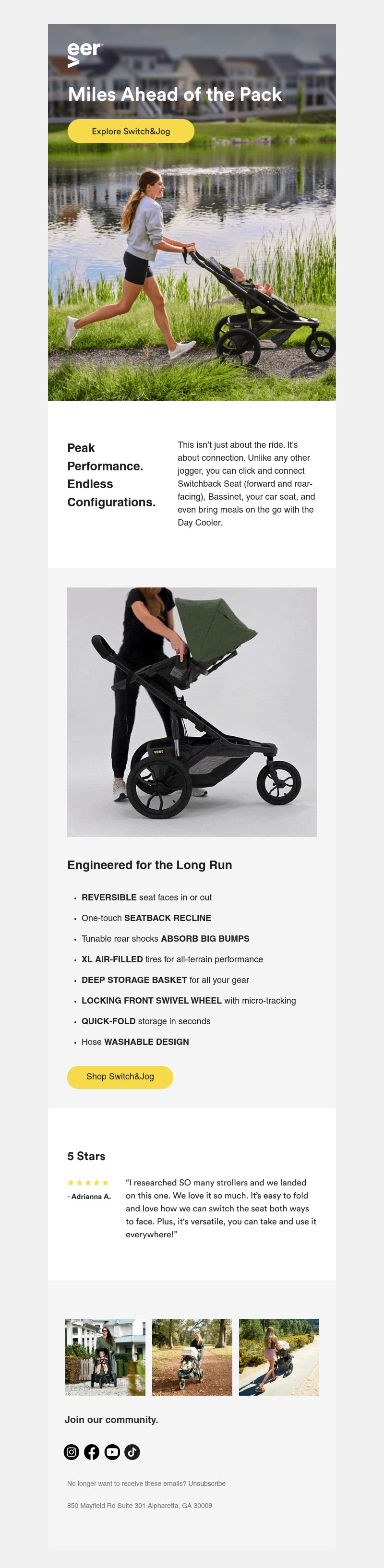Screen dimensions: 384x1568
Task: Open the TikTok icon
Action: tap(132, 1452)
